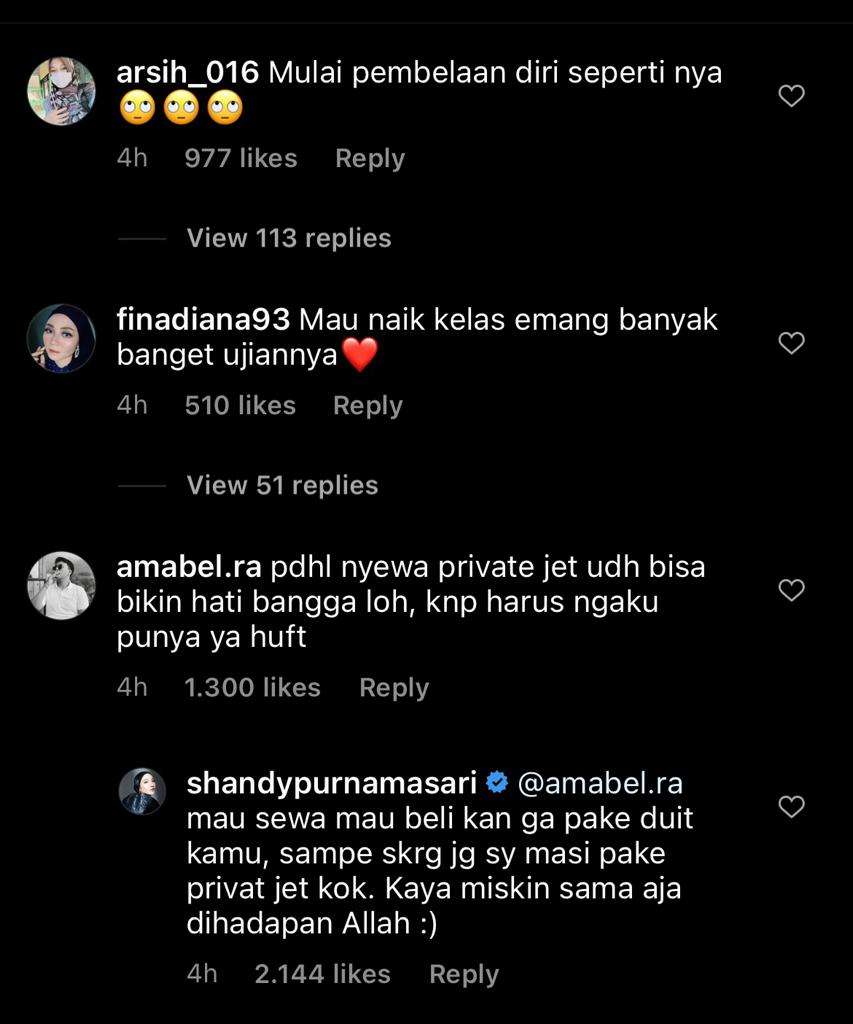Image resolution: width=853 pixels, height=1024 pixels.
Task: Open finadiana93's profile picture
Action: tap(61, 338)
